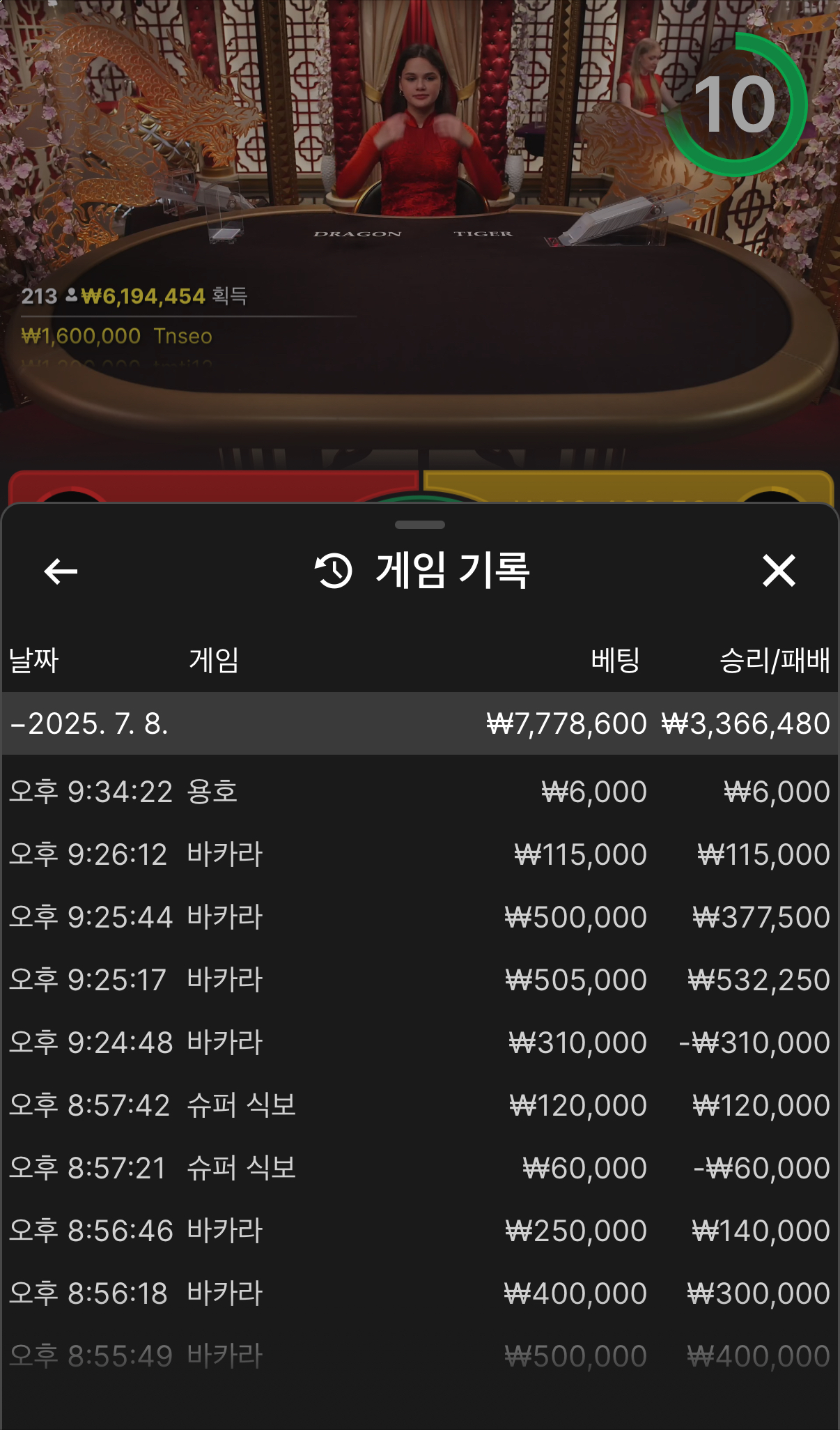Open the 오후 8:57:42 슈퍼 식보 record
Screen dimensions: 840x1430
[x=419, y=1105]
